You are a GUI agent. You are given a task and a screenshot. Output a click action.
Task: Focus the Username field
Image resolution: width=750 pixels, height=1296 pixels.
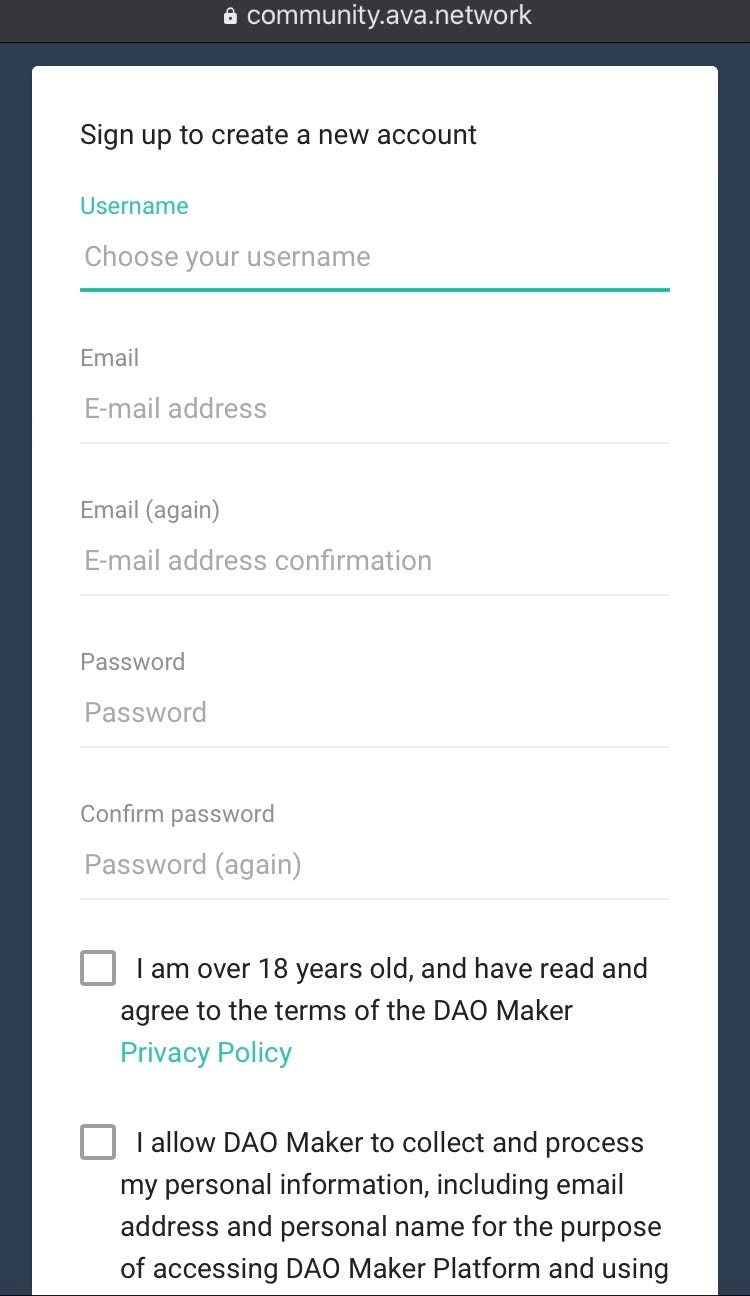tap(374, 257)
